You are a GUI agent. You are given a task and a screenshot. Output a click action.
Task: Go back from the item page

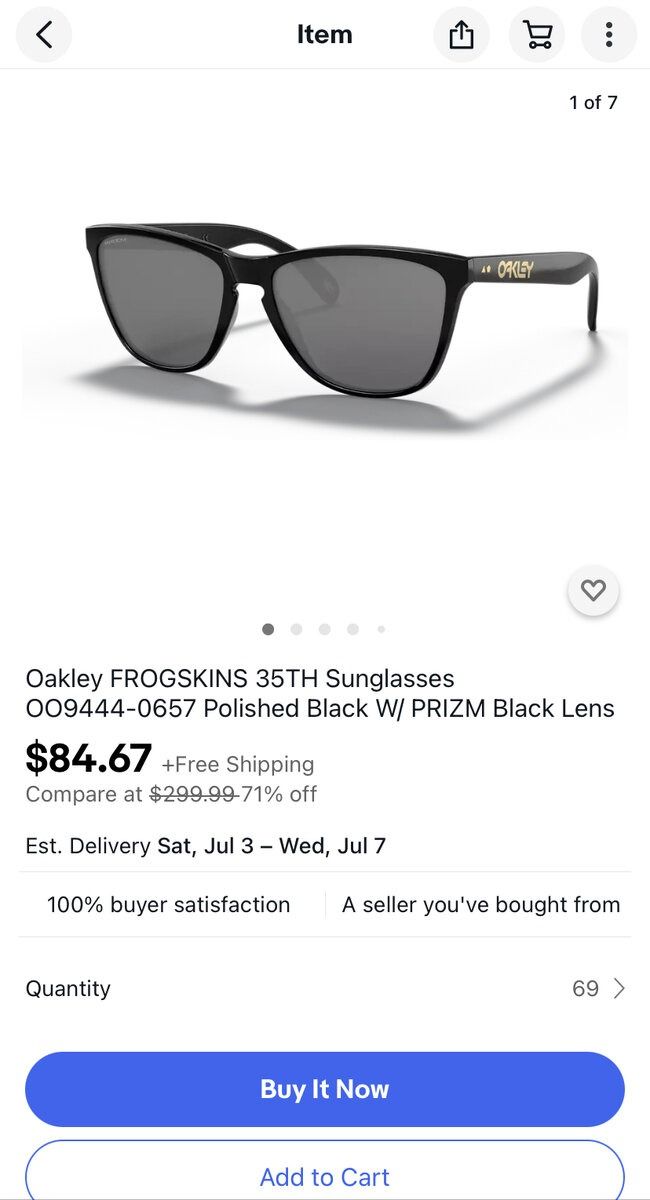[43, 35]
